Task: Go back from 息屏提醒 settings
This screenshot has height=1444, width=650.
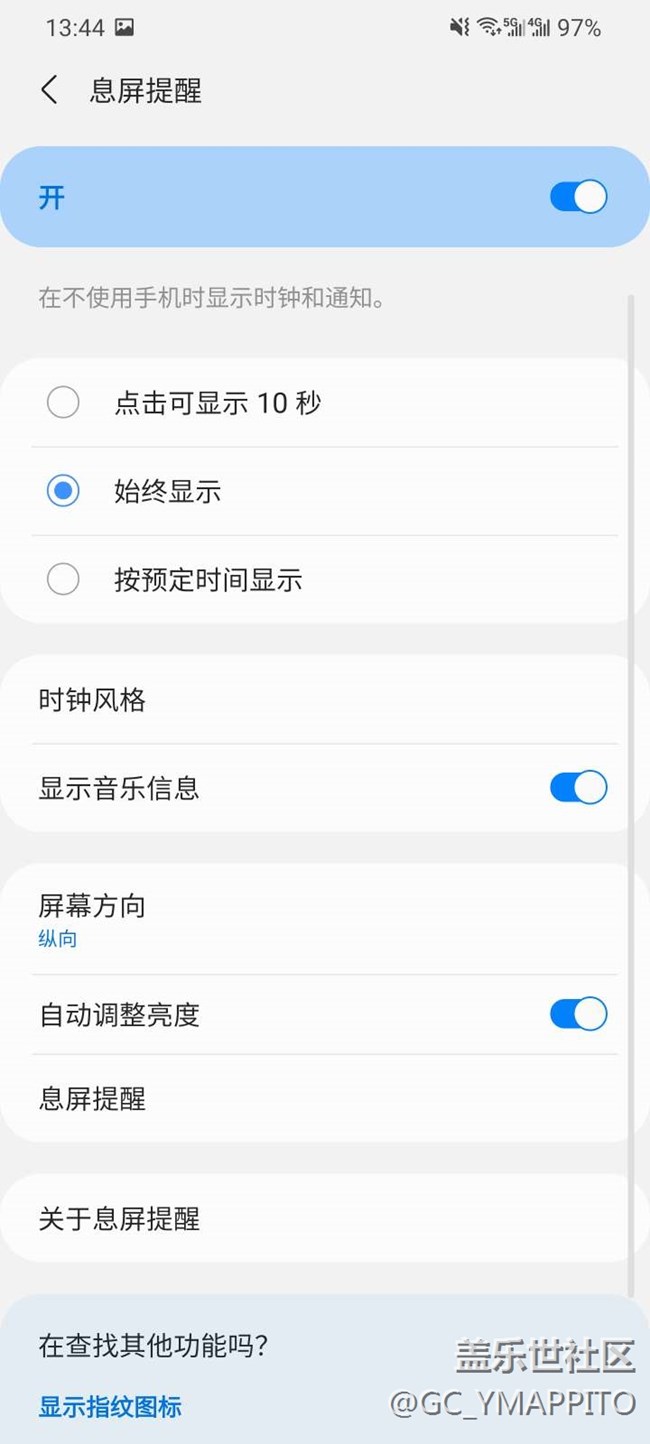Action: pyautogui.click(x=49, y=90)
